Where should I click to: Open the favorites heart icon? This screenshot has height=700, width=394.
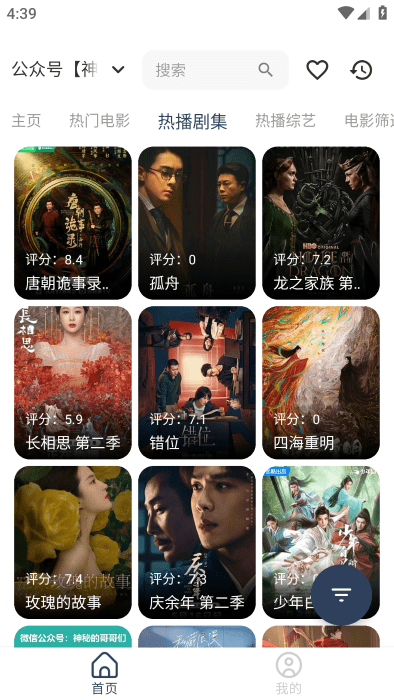click(x=317, y=70)
